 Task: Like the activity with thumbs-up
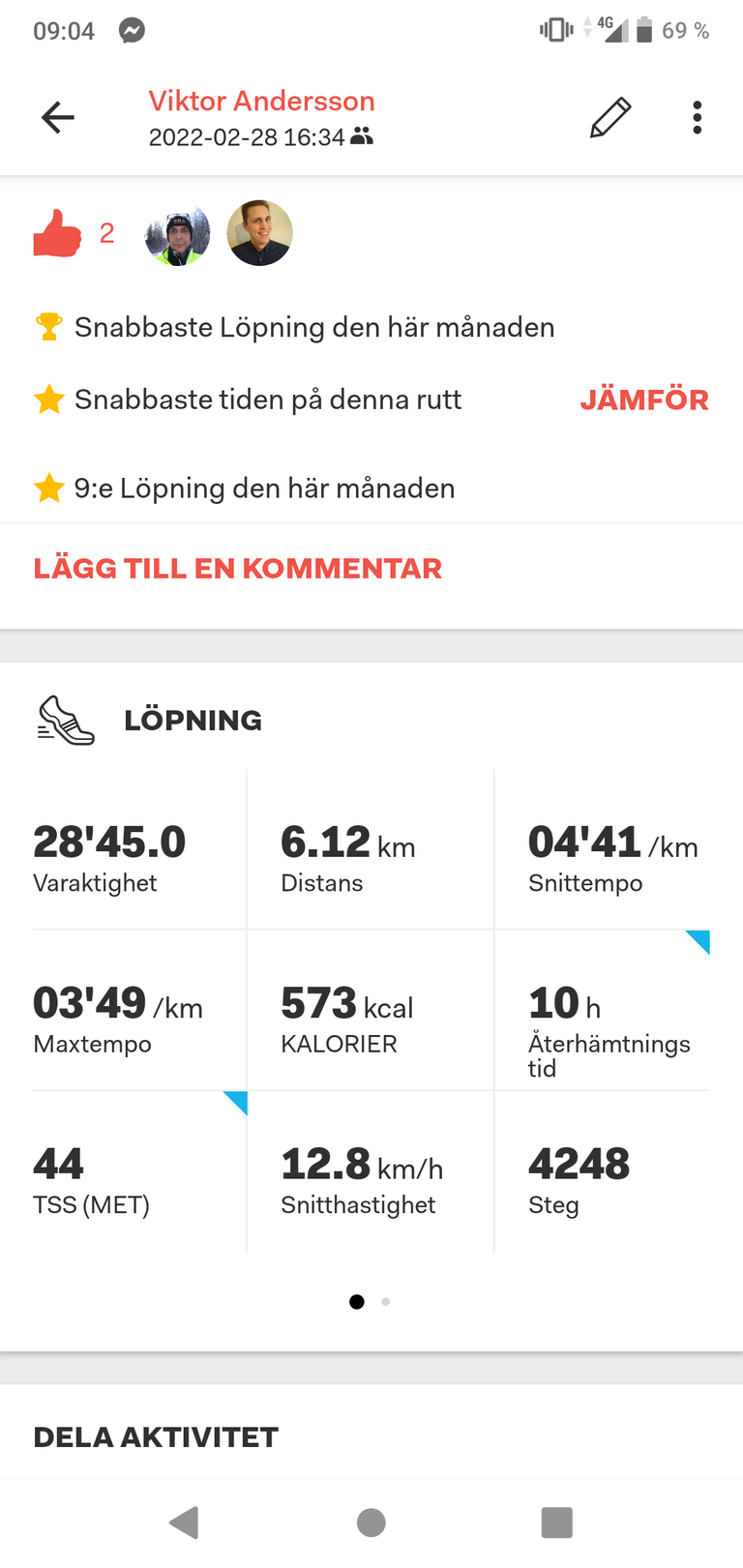pos(58,233)
